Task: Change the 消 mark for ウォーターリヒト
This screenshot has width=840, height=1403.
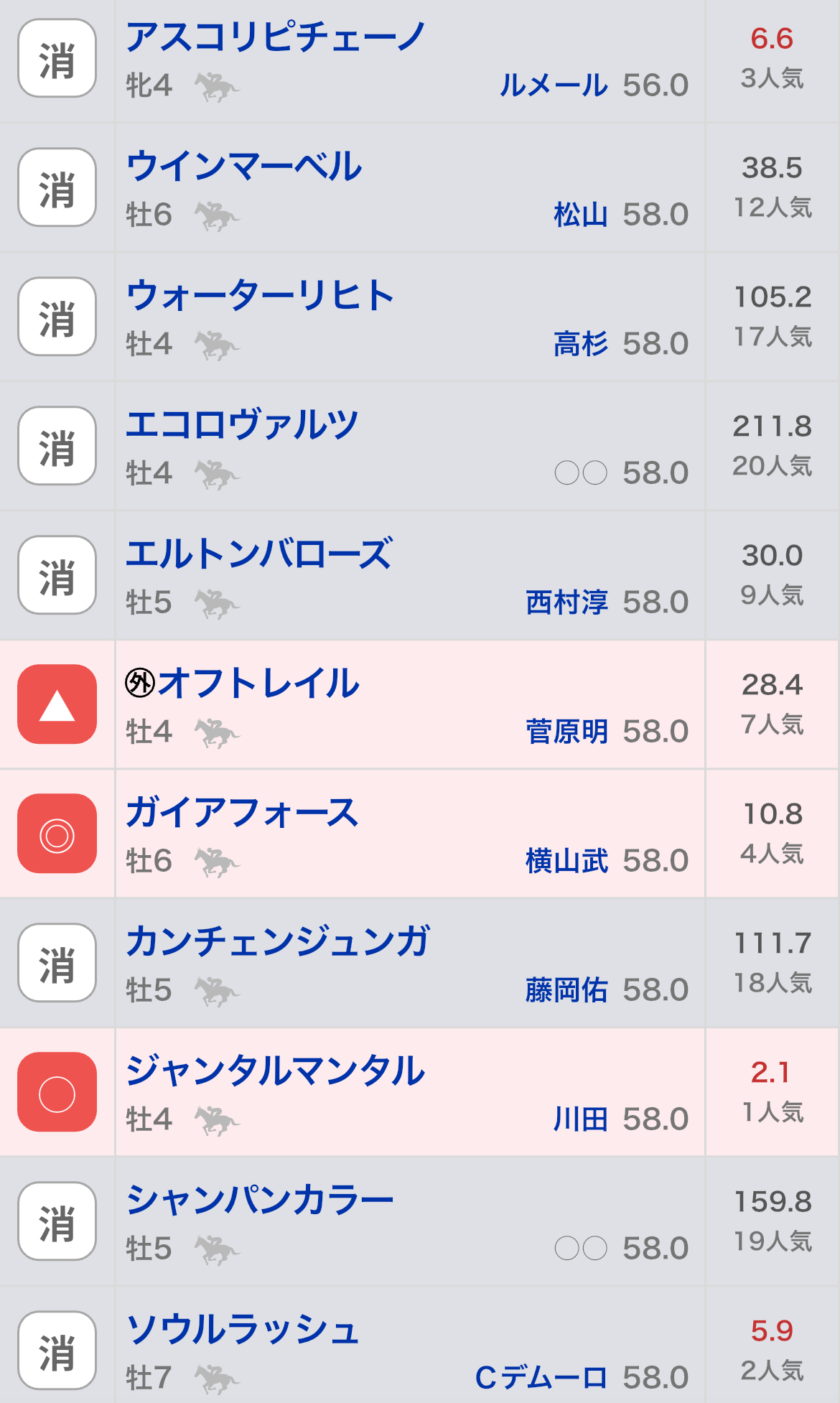Action: pos(57,317)
